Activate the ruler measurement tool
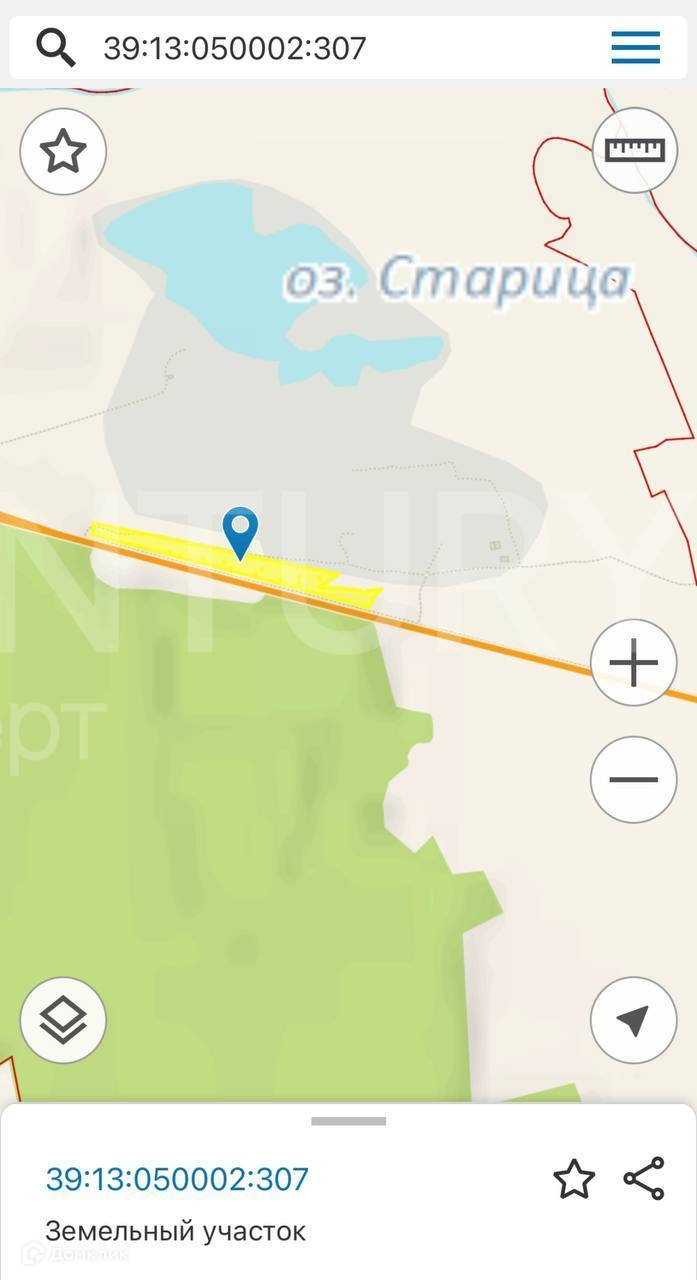Image resolution: width=697 pixels, height=1280 pixels. point(635,151)
